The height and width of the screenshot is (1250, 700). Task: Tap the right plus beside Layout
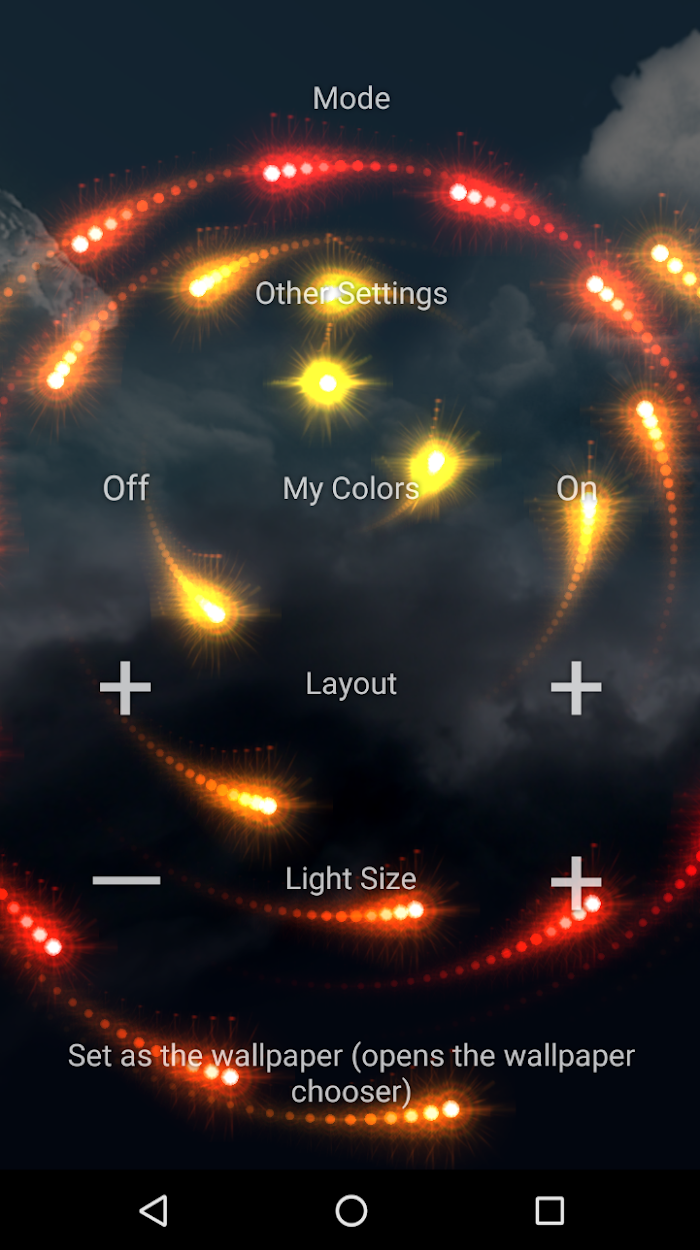point(576,687)
